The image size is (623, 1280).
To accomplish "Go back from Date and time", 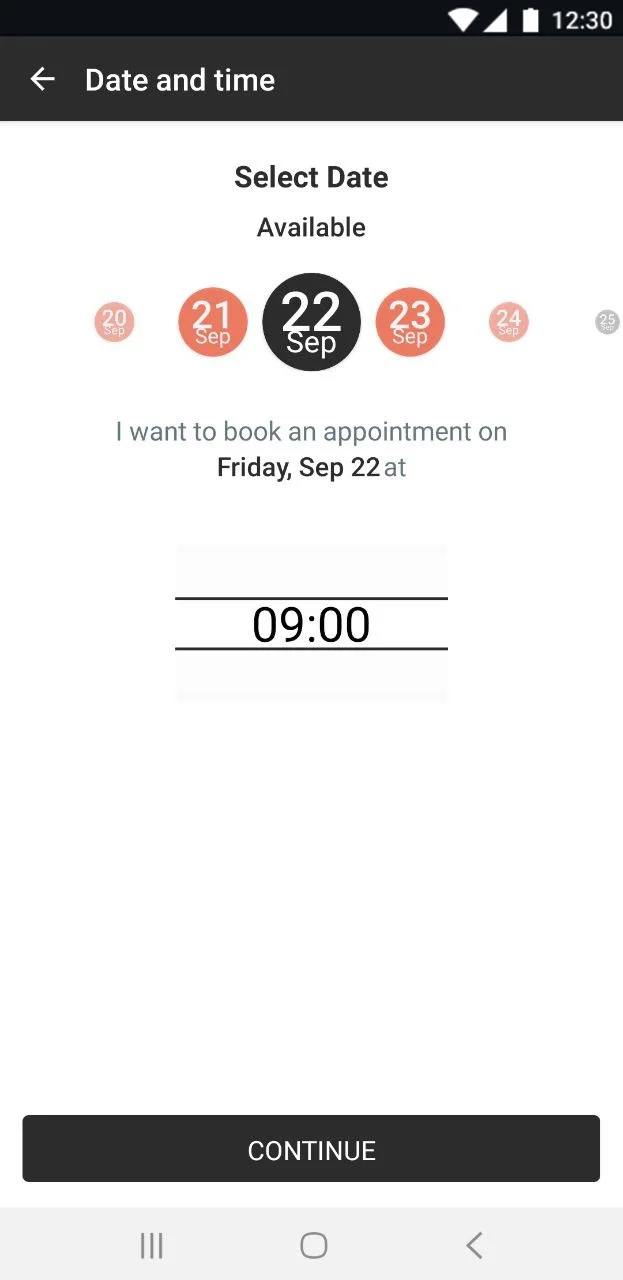I will tap(42, 79).
